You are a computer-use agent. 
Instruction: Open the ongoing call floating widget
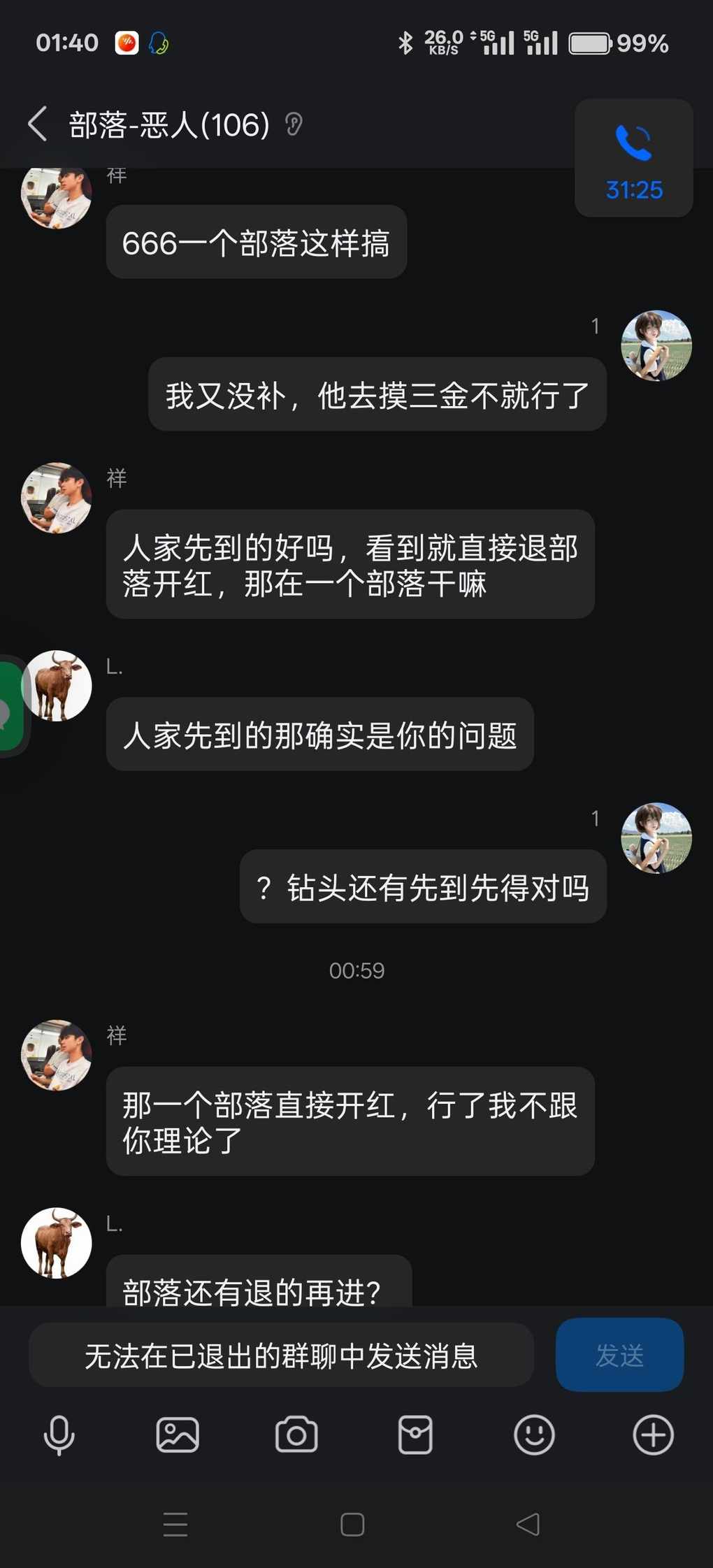pyautogui.click(x=633, y=158)
